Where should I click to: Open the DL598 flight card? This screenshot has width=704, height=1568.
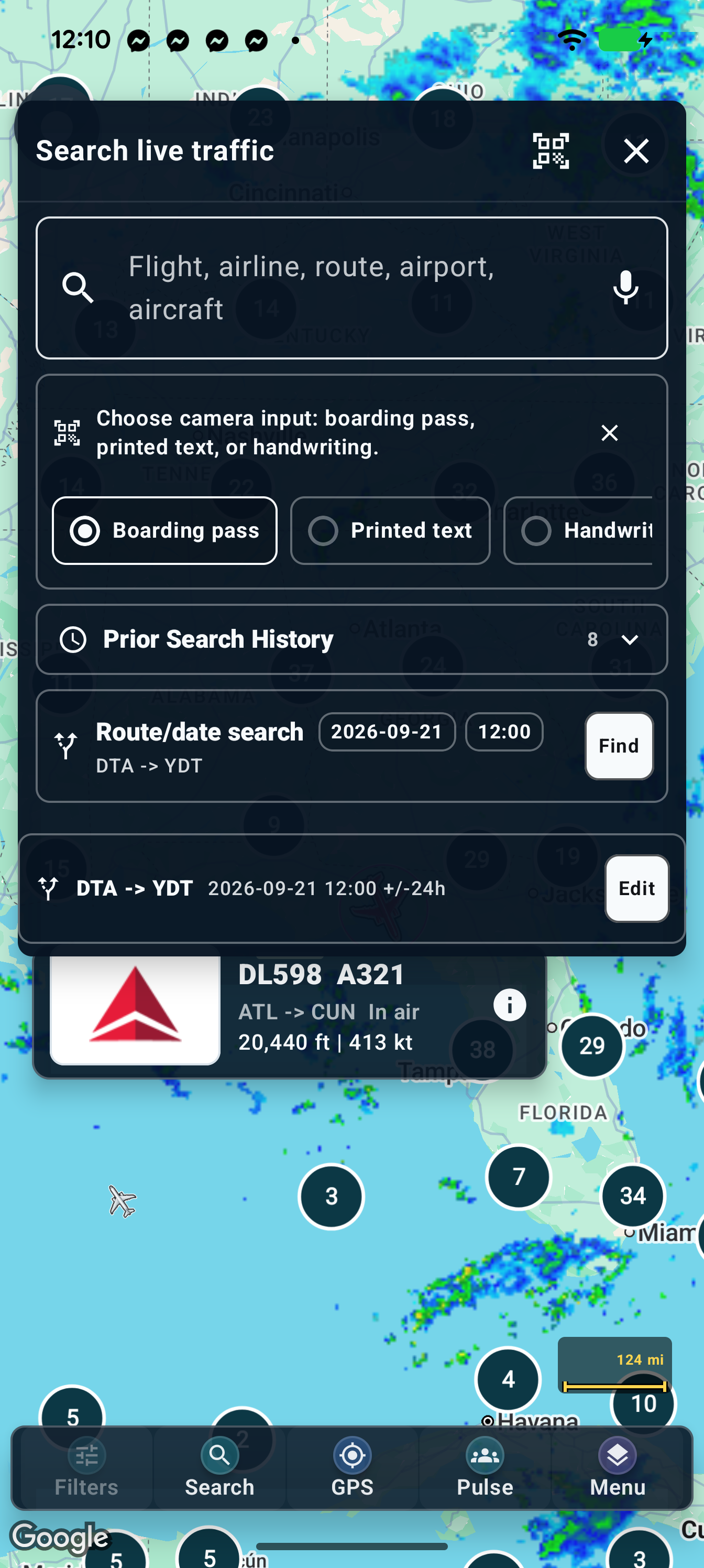(x=290, y=1010)
